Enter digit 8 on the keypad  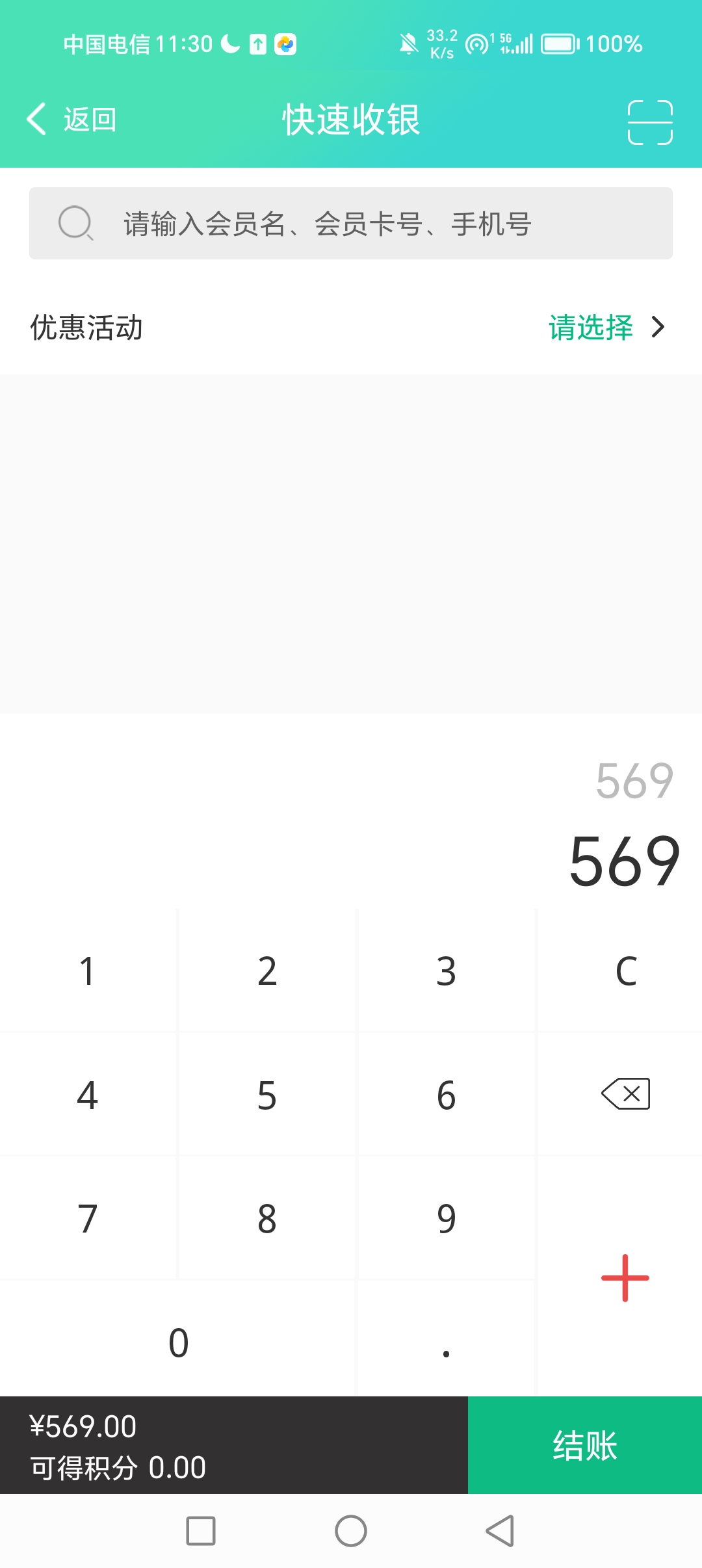pyautogui.click(x=266, y=1218)
